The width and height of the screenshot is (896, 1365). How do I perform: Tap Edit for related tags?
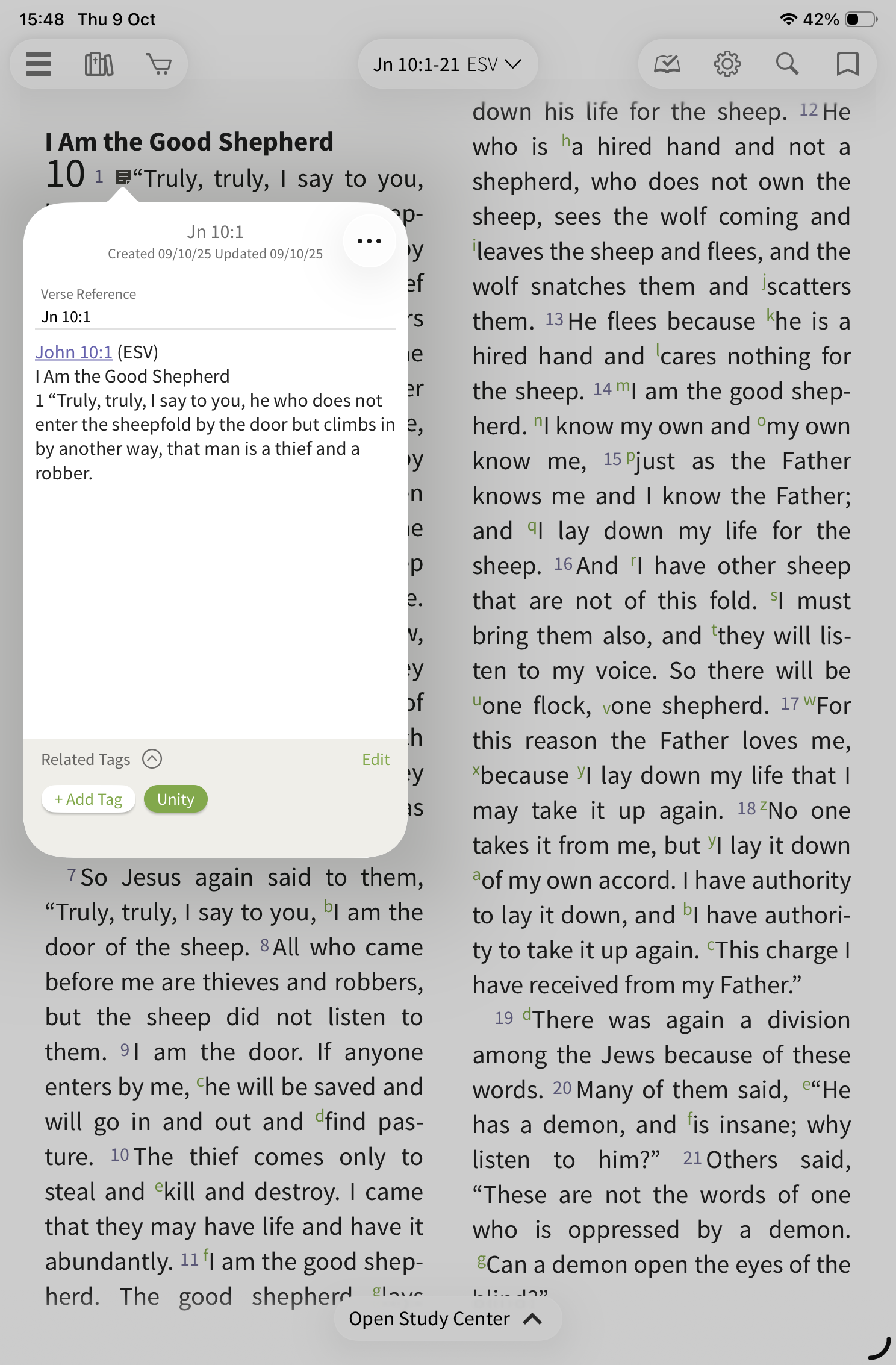click(x=375, y=760)
